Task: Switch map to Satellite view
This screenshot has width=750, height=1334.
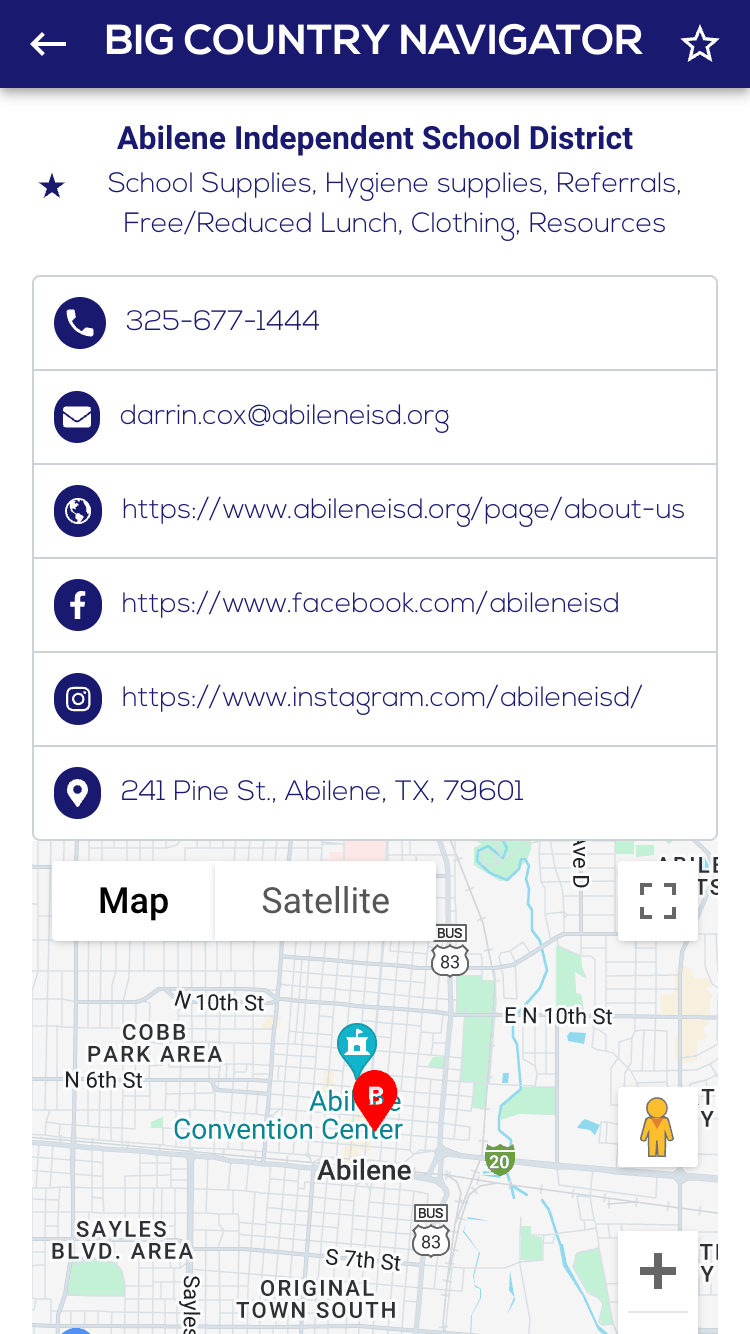Action: (325, 901)
